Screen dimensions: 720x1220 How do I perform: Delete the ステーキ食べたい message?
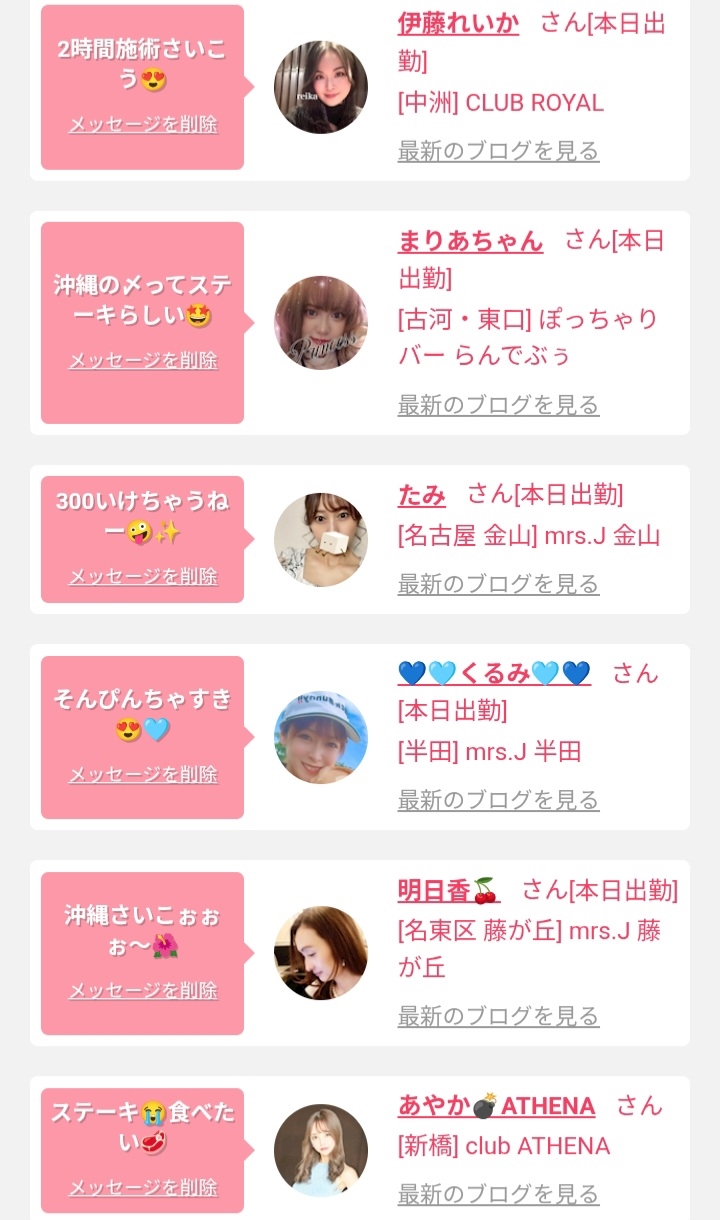(143, 1189)
